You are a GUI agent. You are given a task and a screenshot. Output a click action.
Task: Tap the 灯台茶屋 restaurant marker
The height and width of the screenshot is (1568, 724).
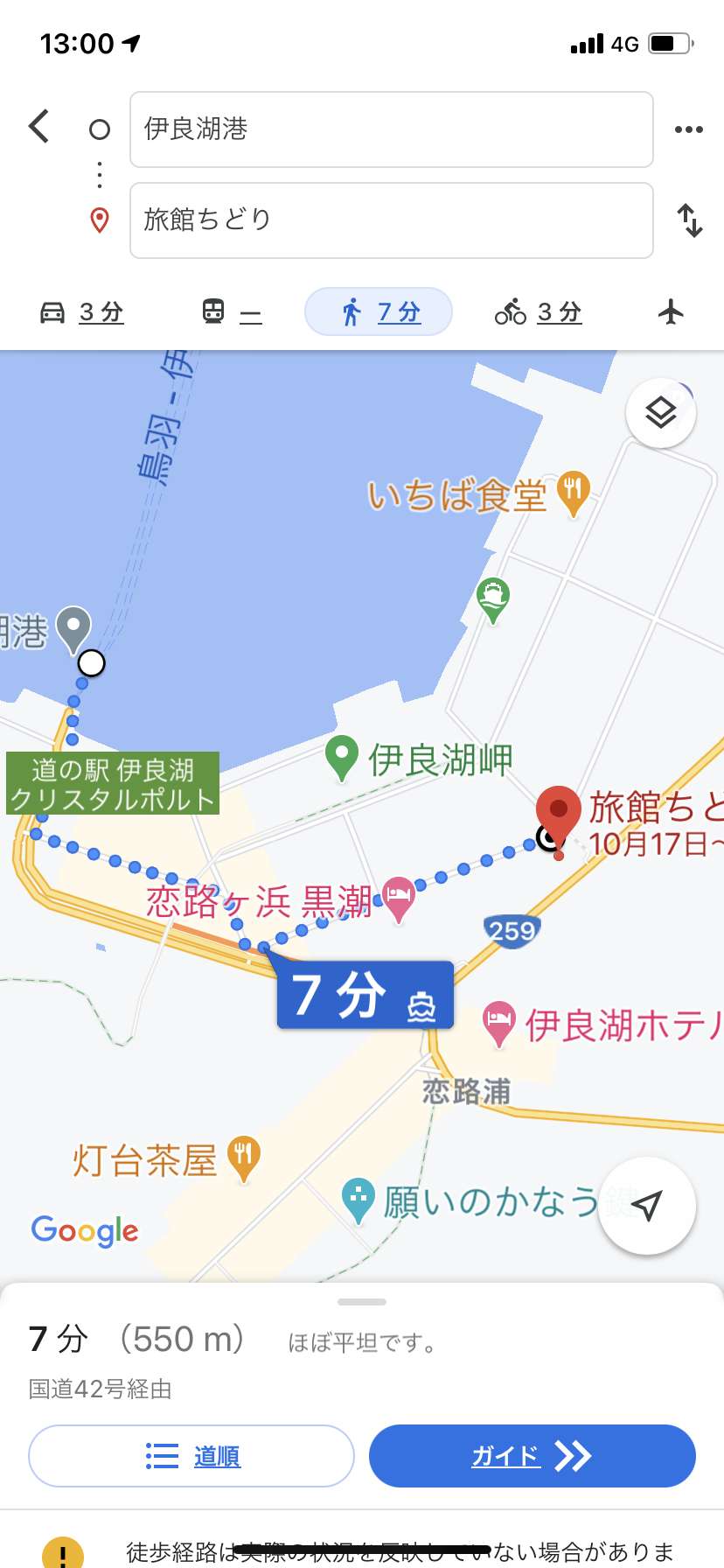point(244,1158)
